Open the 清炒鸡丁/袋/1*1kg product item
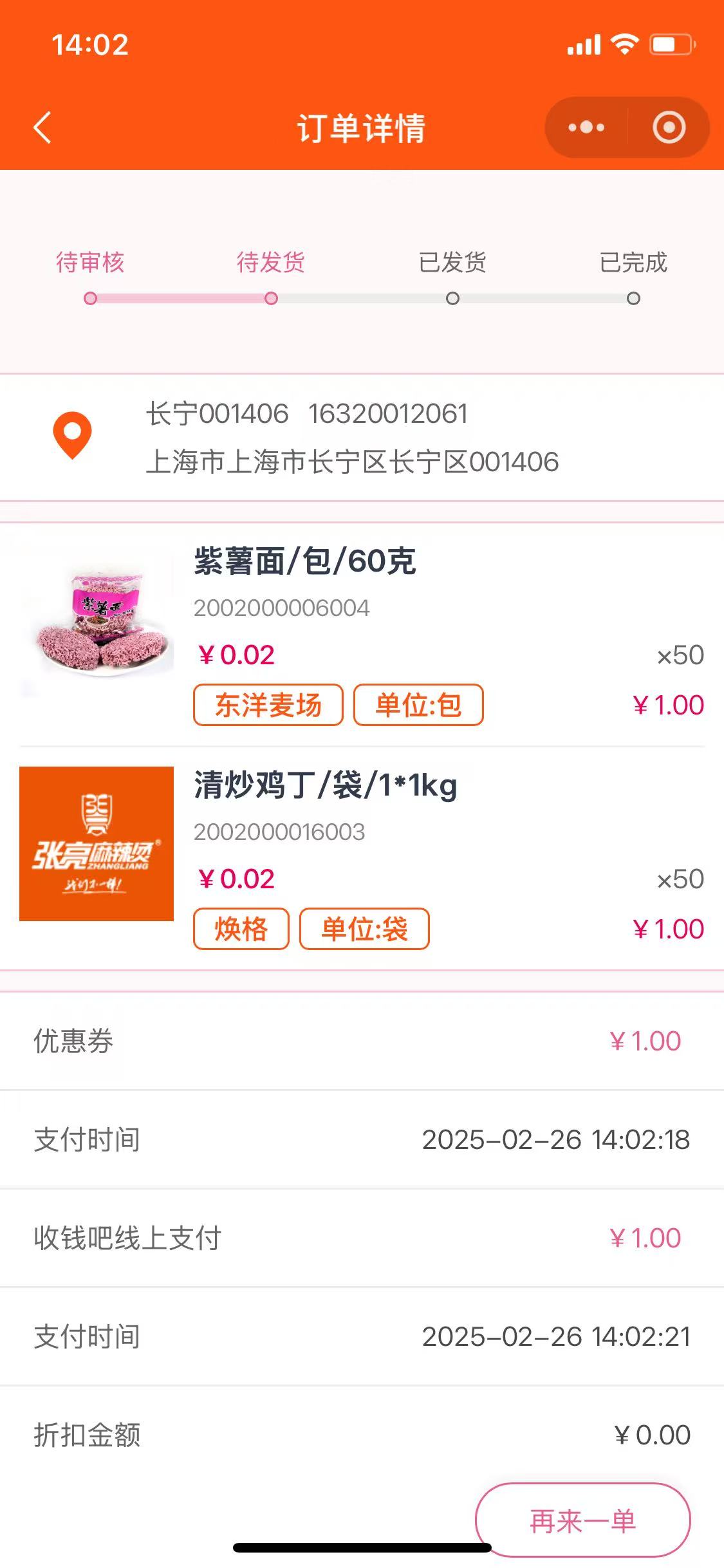 (325, 785)
